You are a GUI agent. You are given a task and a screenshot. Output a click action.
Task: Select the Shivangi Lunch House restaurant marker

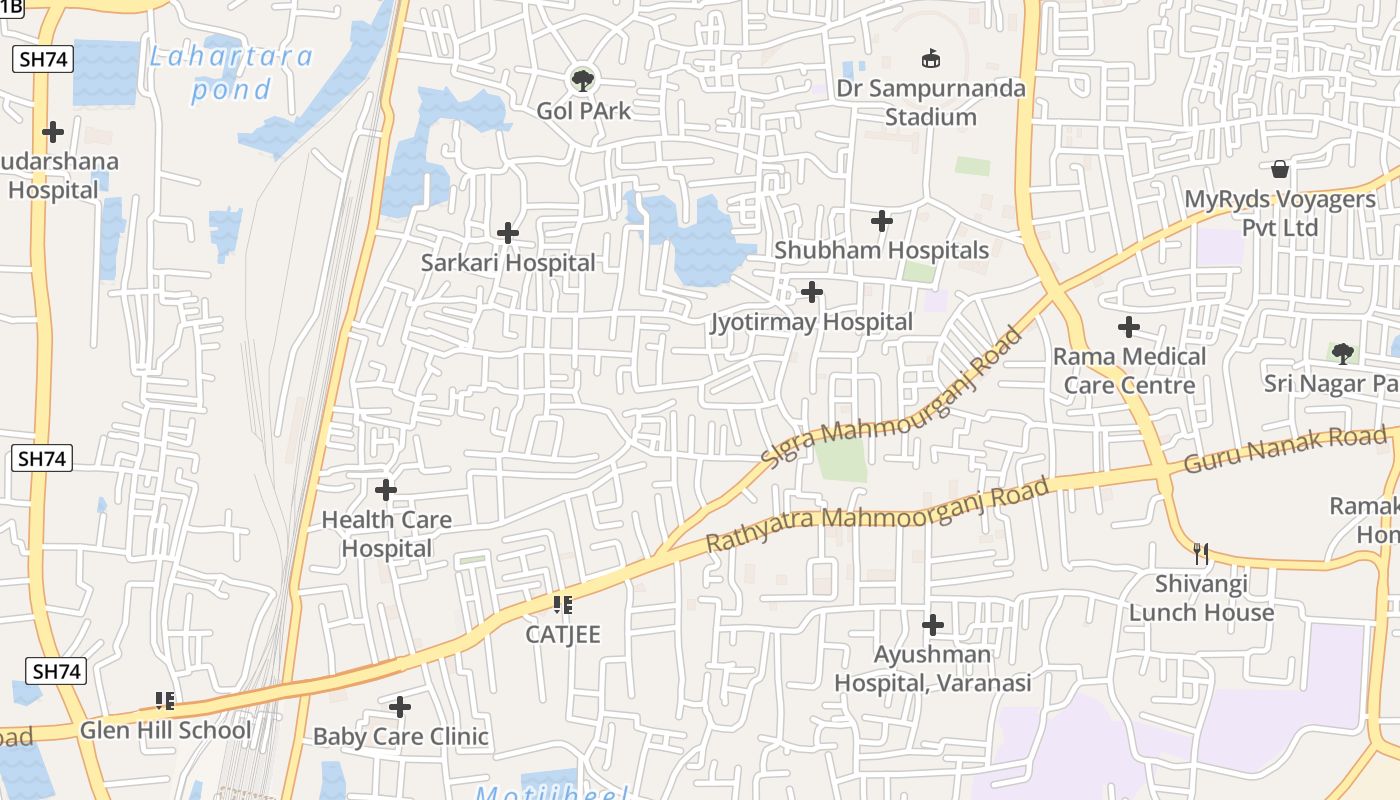pyautogui.click(x=1201, y=553)
